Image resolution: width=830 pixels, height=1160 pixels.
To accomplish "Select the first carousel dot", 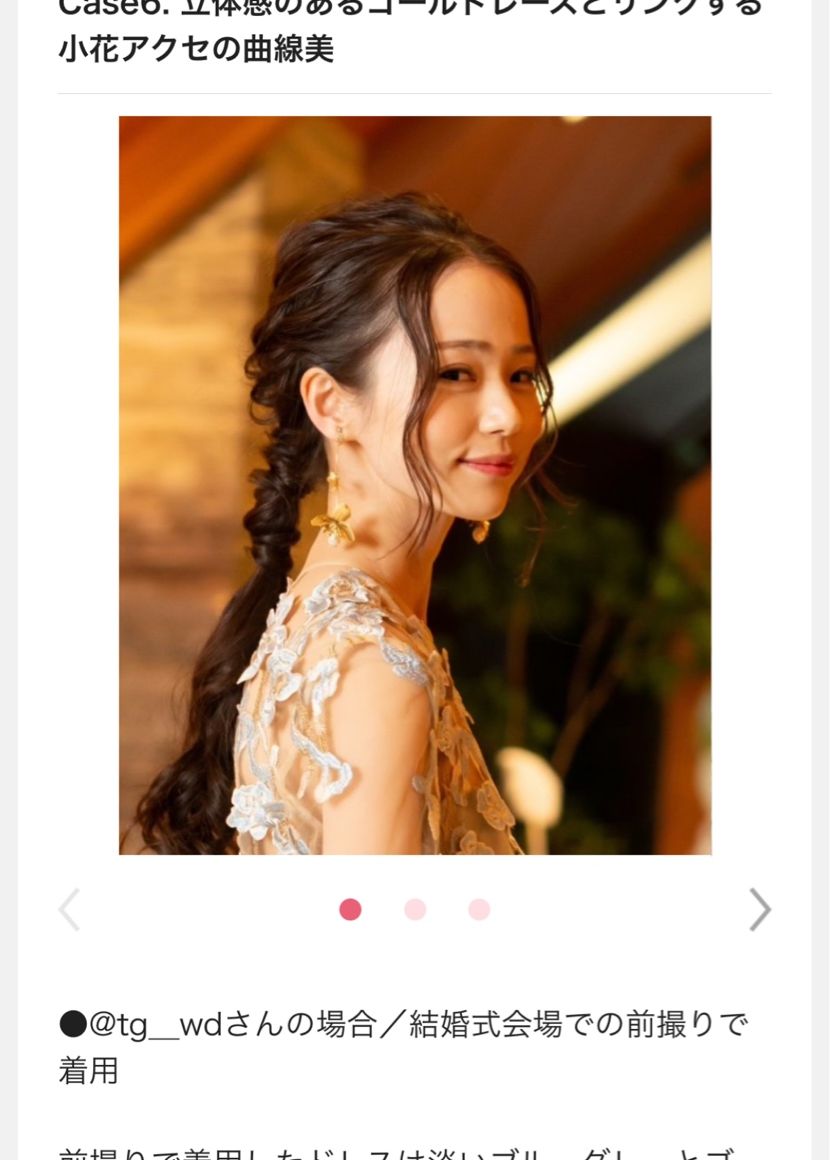I will 350,909.
